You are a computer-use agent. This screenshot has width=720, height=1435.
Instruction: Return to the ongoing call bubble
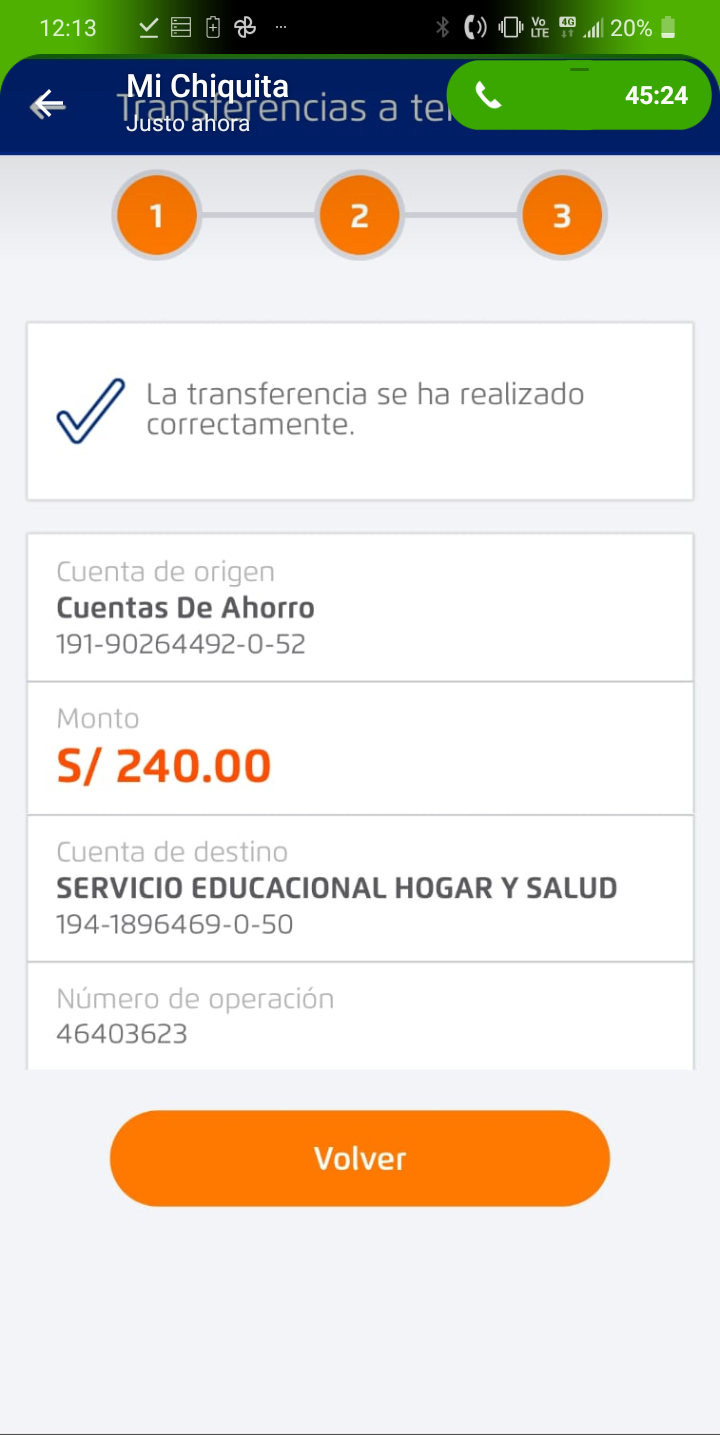pyautogui.click(x=579, y=96)
